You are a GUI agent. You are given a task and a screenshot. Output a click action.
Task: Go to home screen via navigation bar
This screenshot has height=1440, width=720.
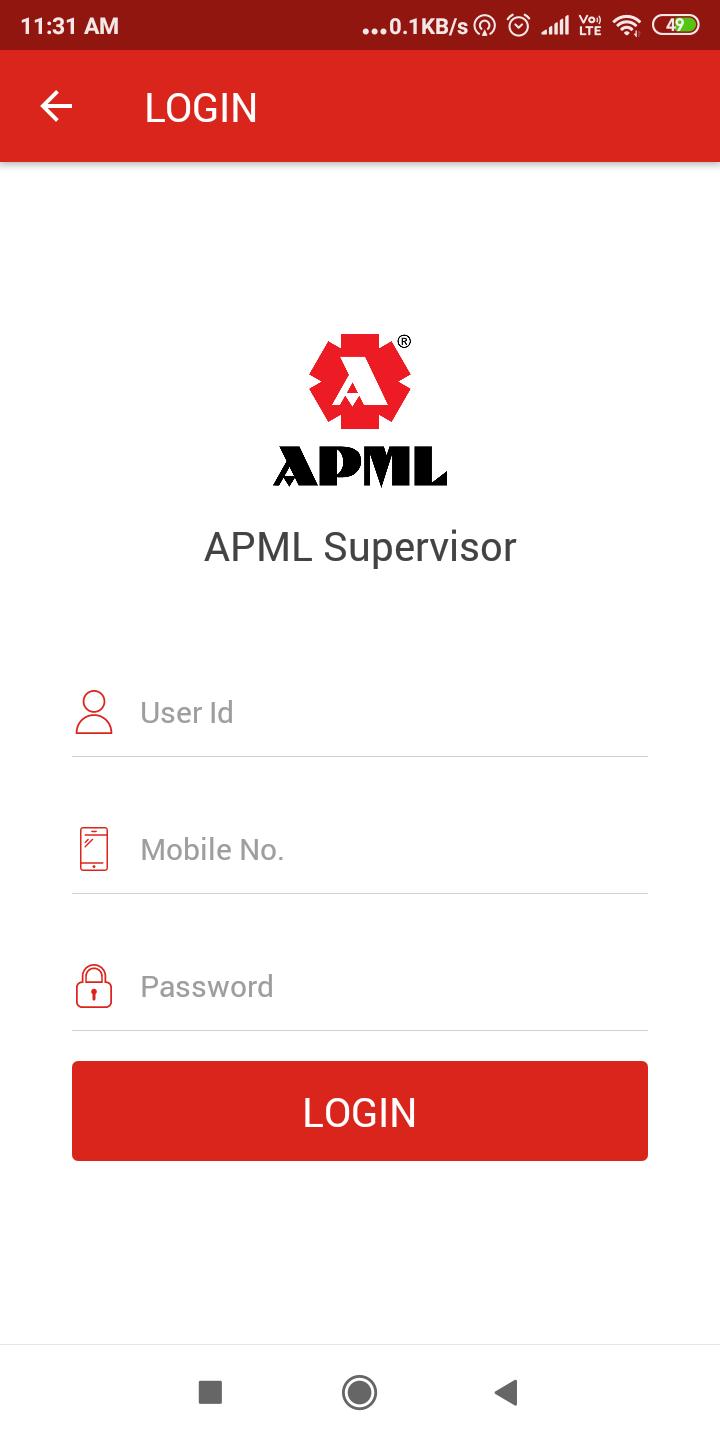click(359, 1391)
